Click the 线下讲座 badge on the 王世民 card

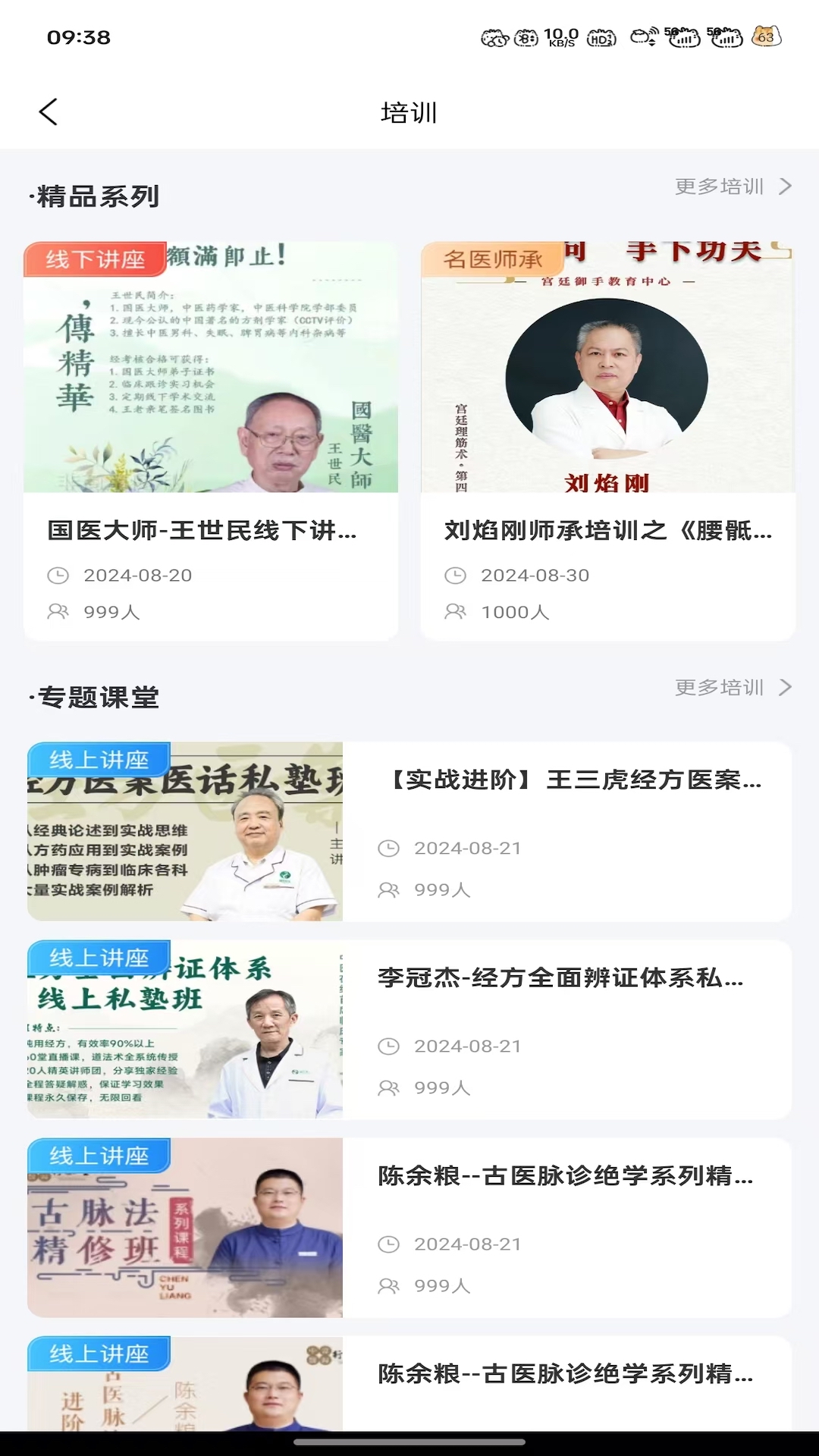pos(94,258)
